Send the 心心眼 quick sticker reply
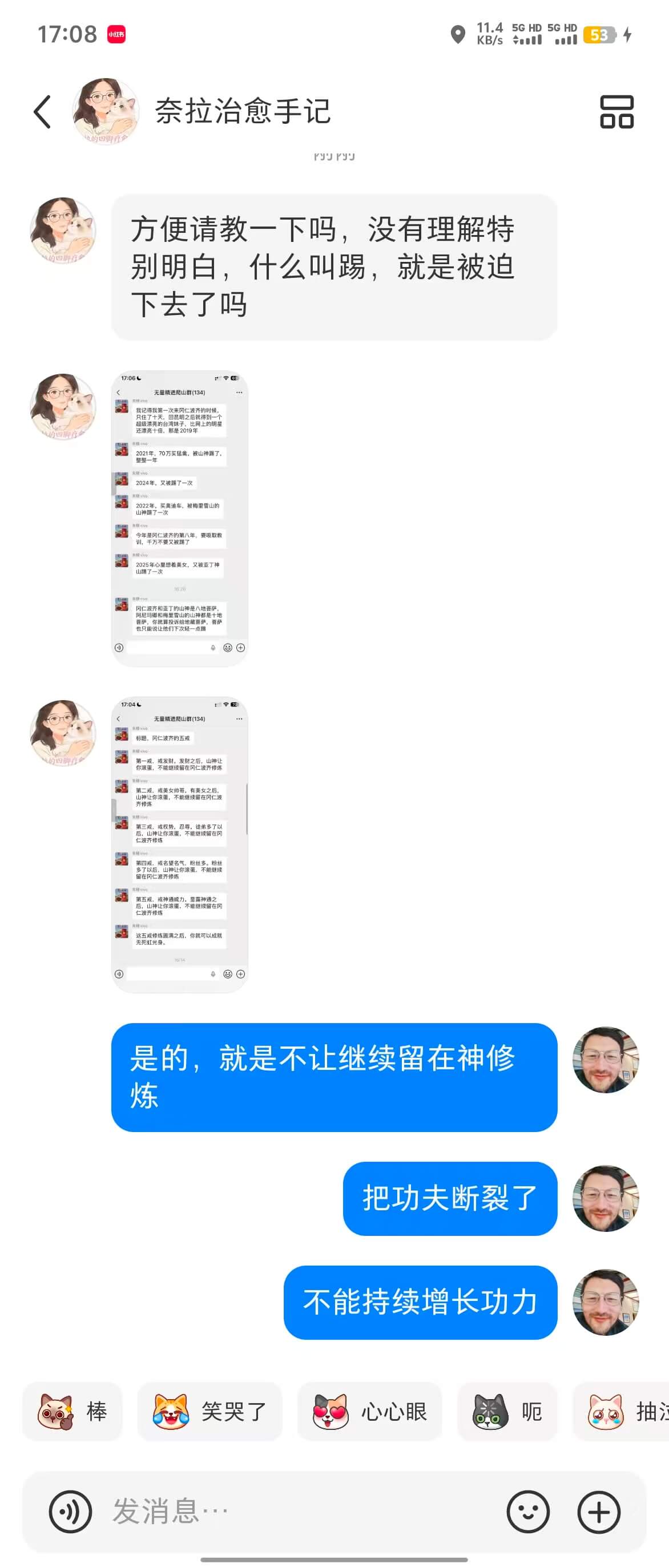 pos(369,1412)
